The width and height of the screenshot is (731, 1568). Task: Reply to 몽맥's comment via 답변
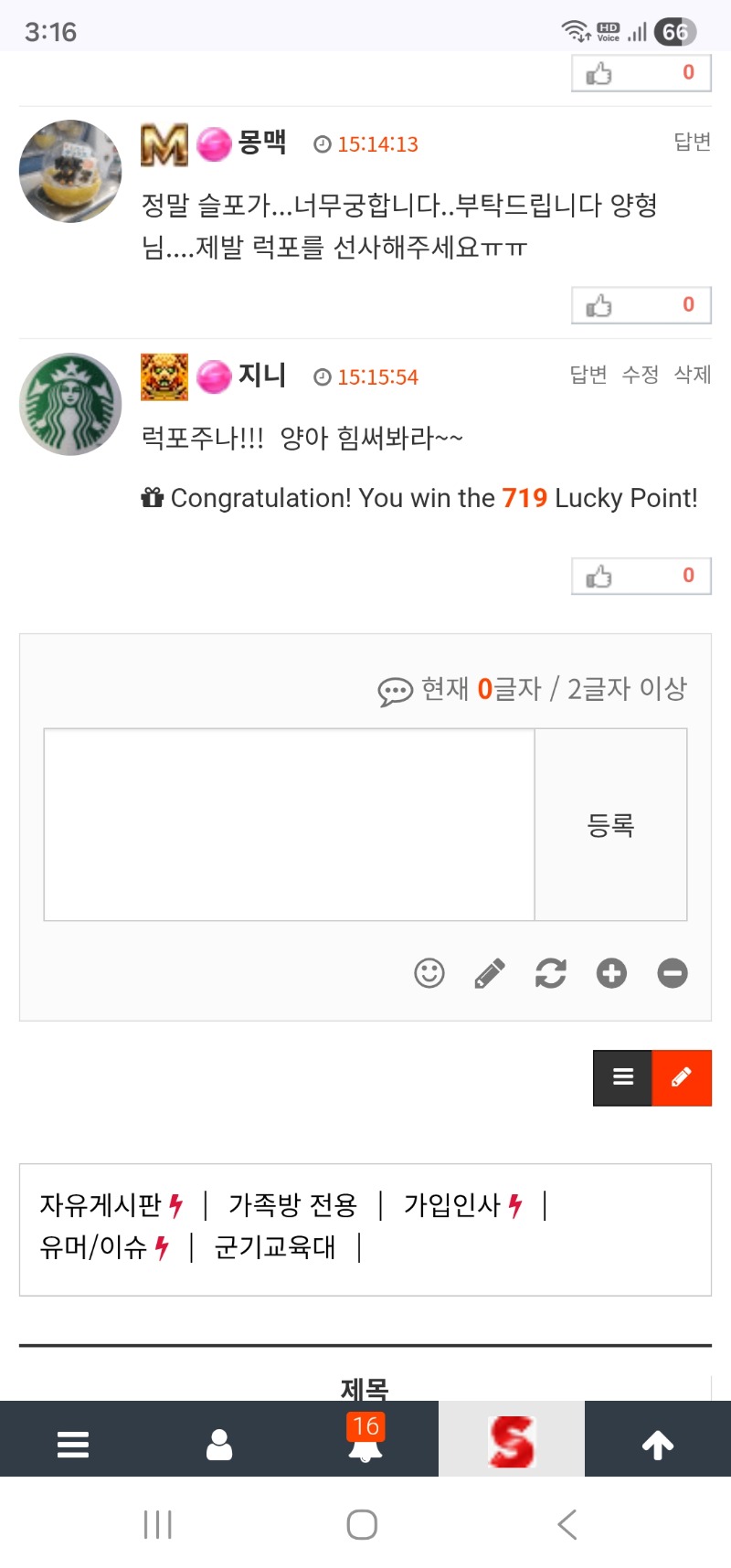coord(692,142)
